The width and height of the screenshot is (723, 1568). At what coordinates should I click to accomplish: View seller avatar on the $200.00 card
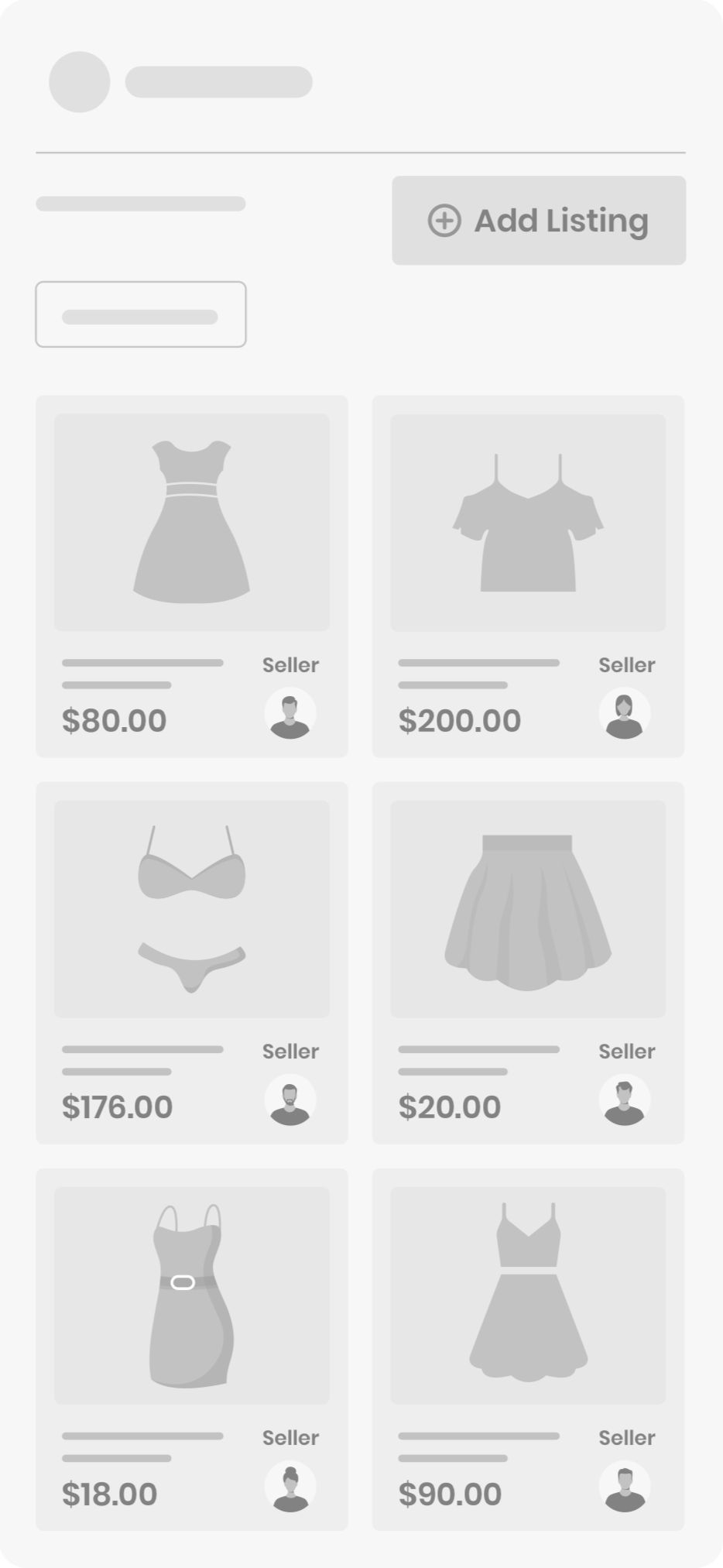point(625,713)
